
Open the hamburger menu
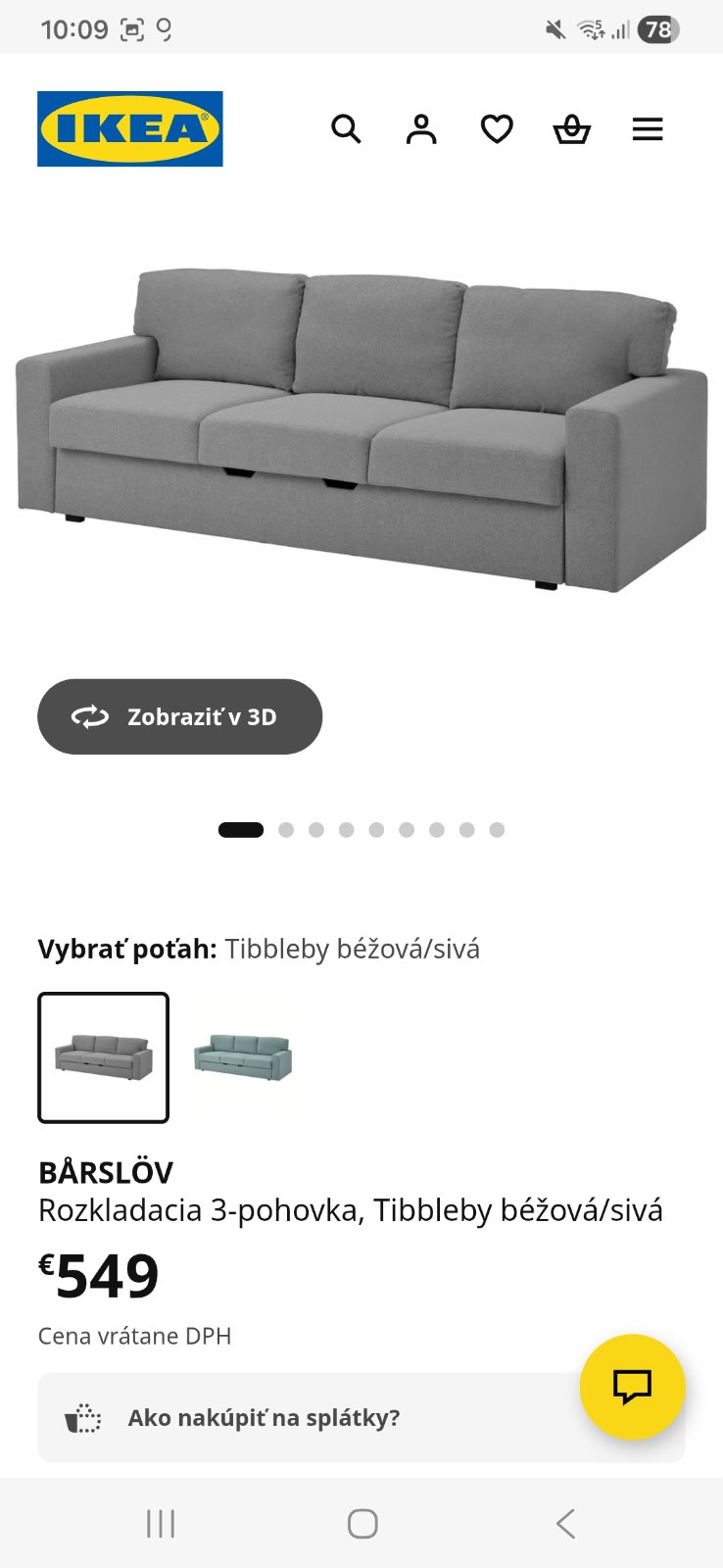(648, 128)
